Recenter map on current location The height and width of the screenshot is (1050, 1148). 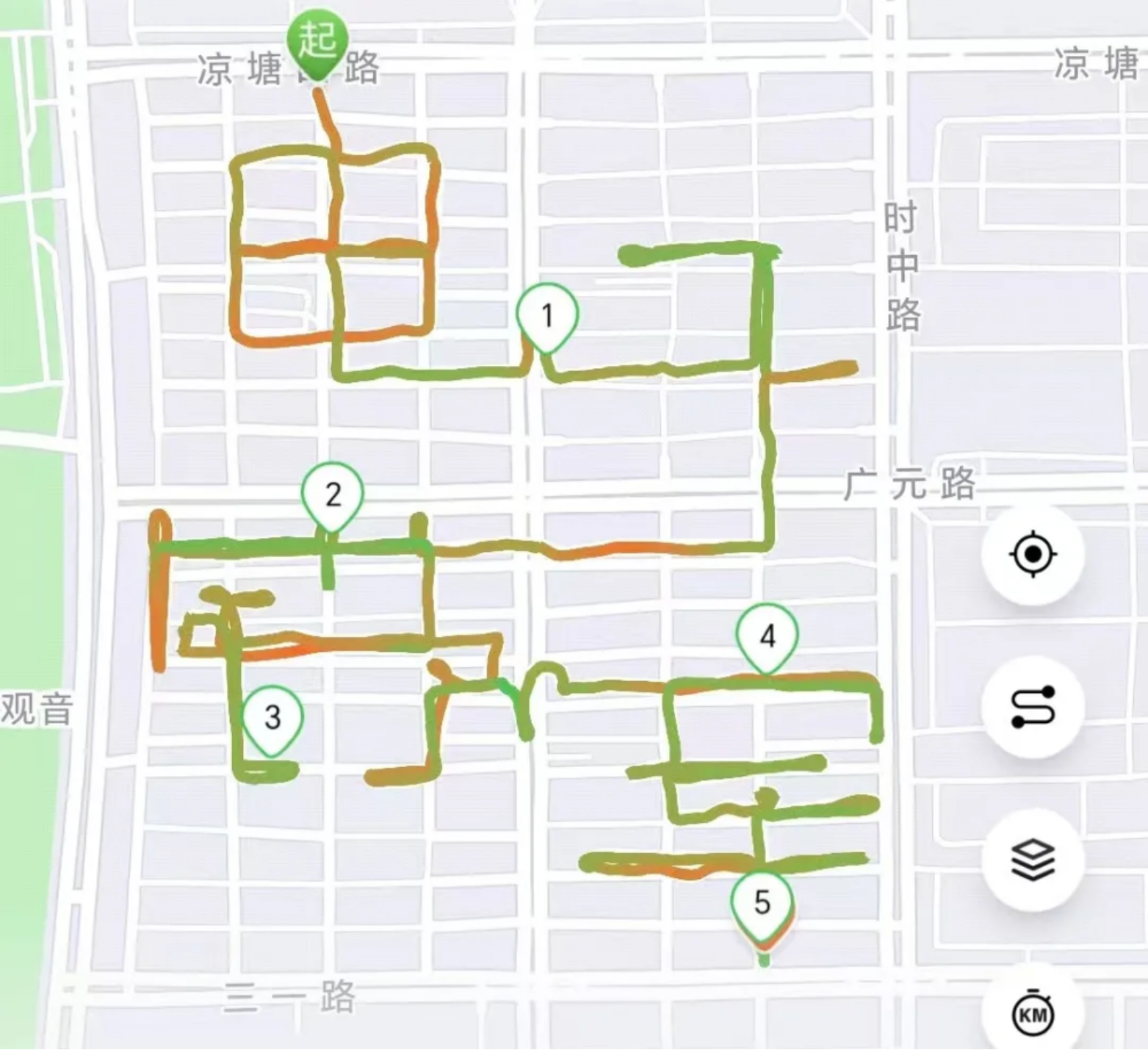click(1032, 554)
